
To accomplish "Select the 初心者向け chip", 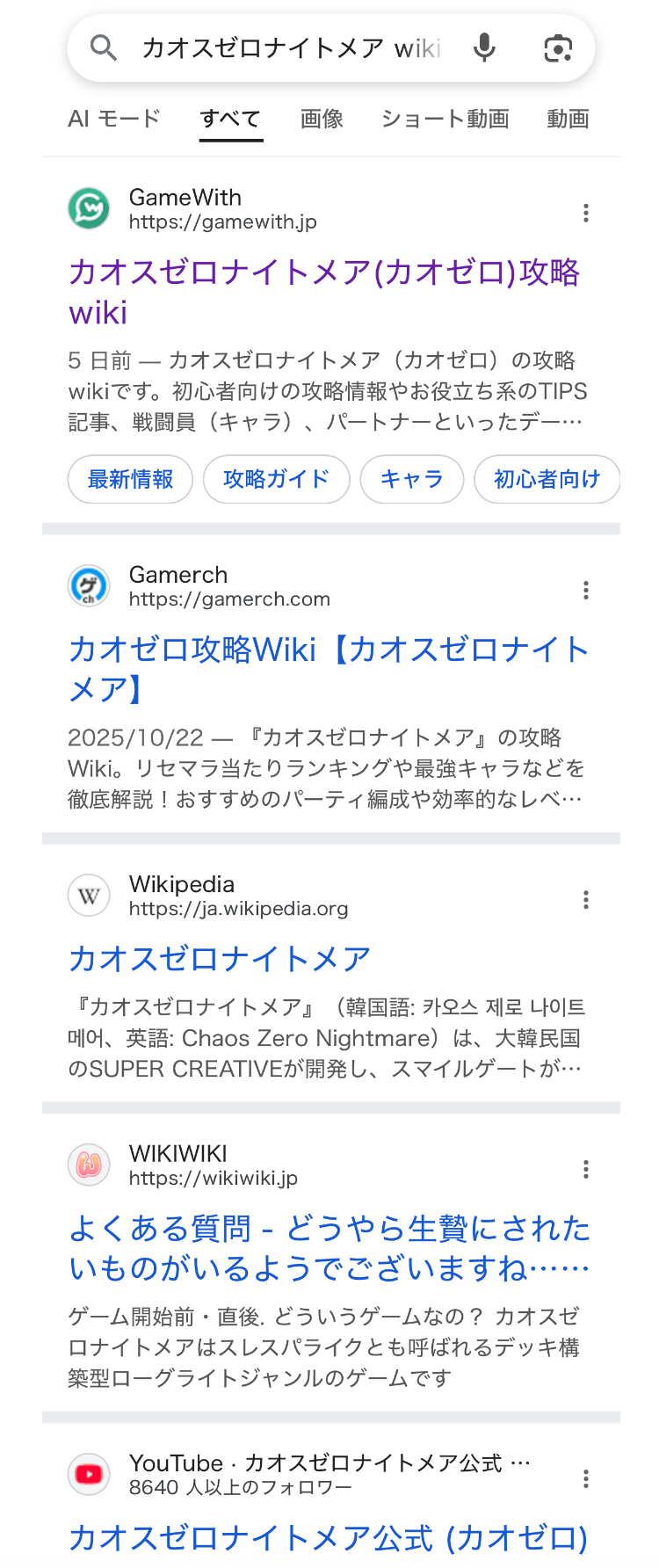I will tap(547, 479).
